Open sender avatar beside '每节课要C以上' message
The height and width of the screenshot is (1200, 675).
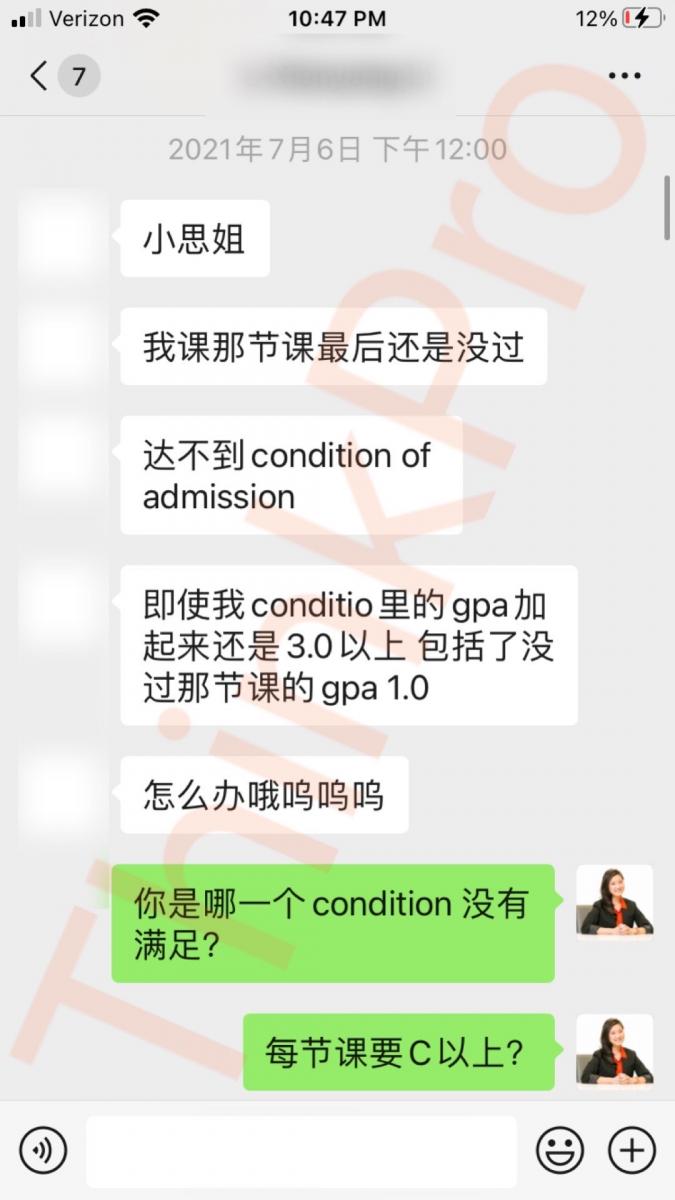click(x=614, y=1051)
